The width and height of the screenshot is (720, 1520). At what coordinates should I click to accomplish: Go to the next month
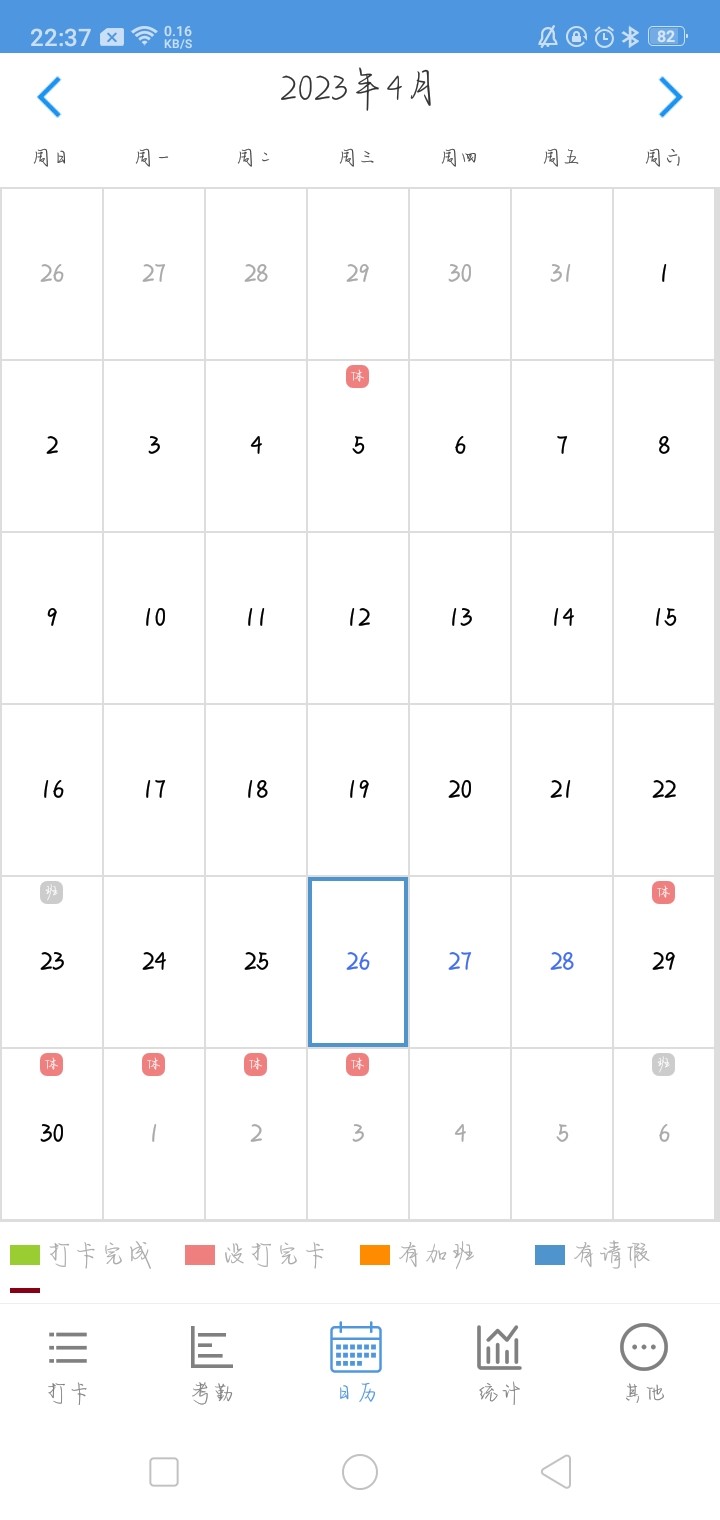click(670, 97)
